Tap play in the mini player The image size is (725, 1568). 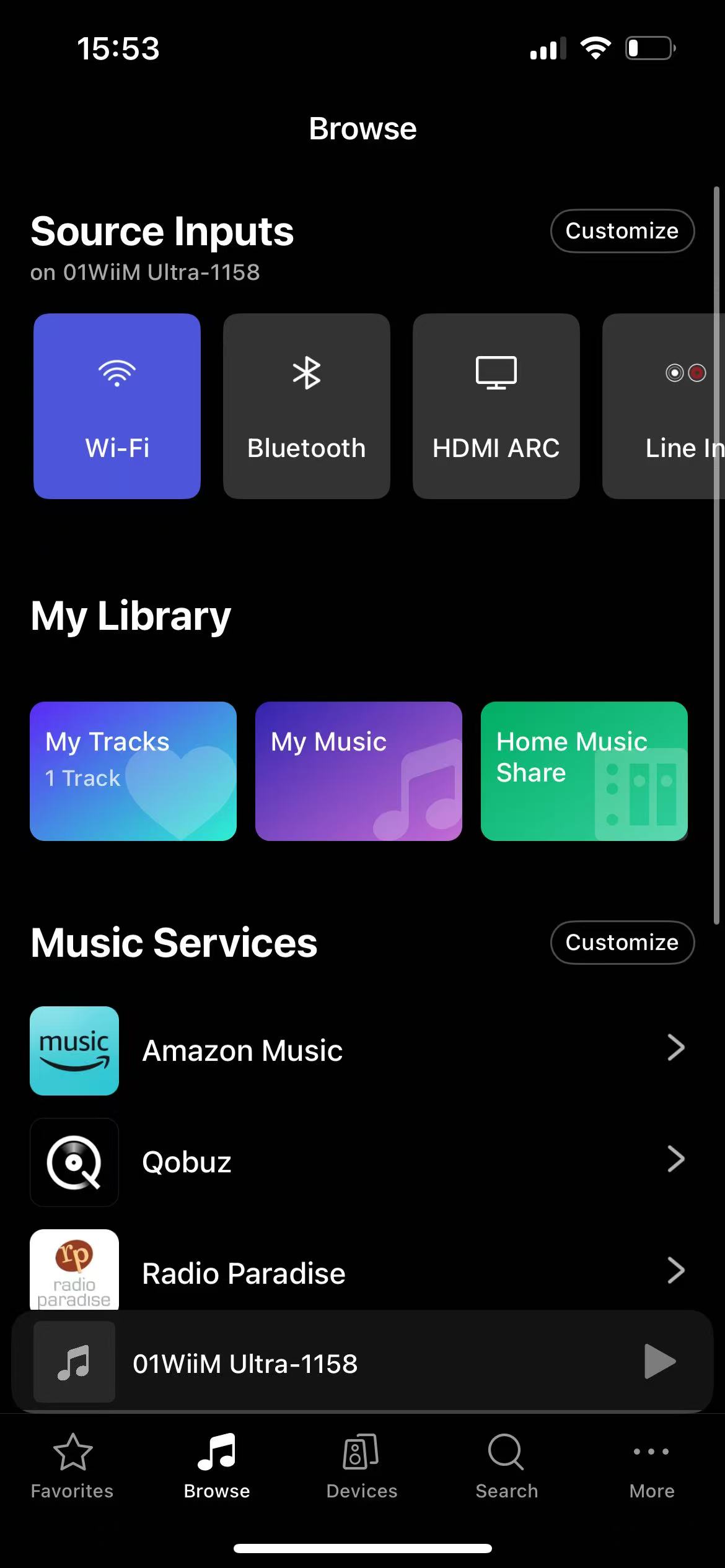click(x=660, y=1362)
